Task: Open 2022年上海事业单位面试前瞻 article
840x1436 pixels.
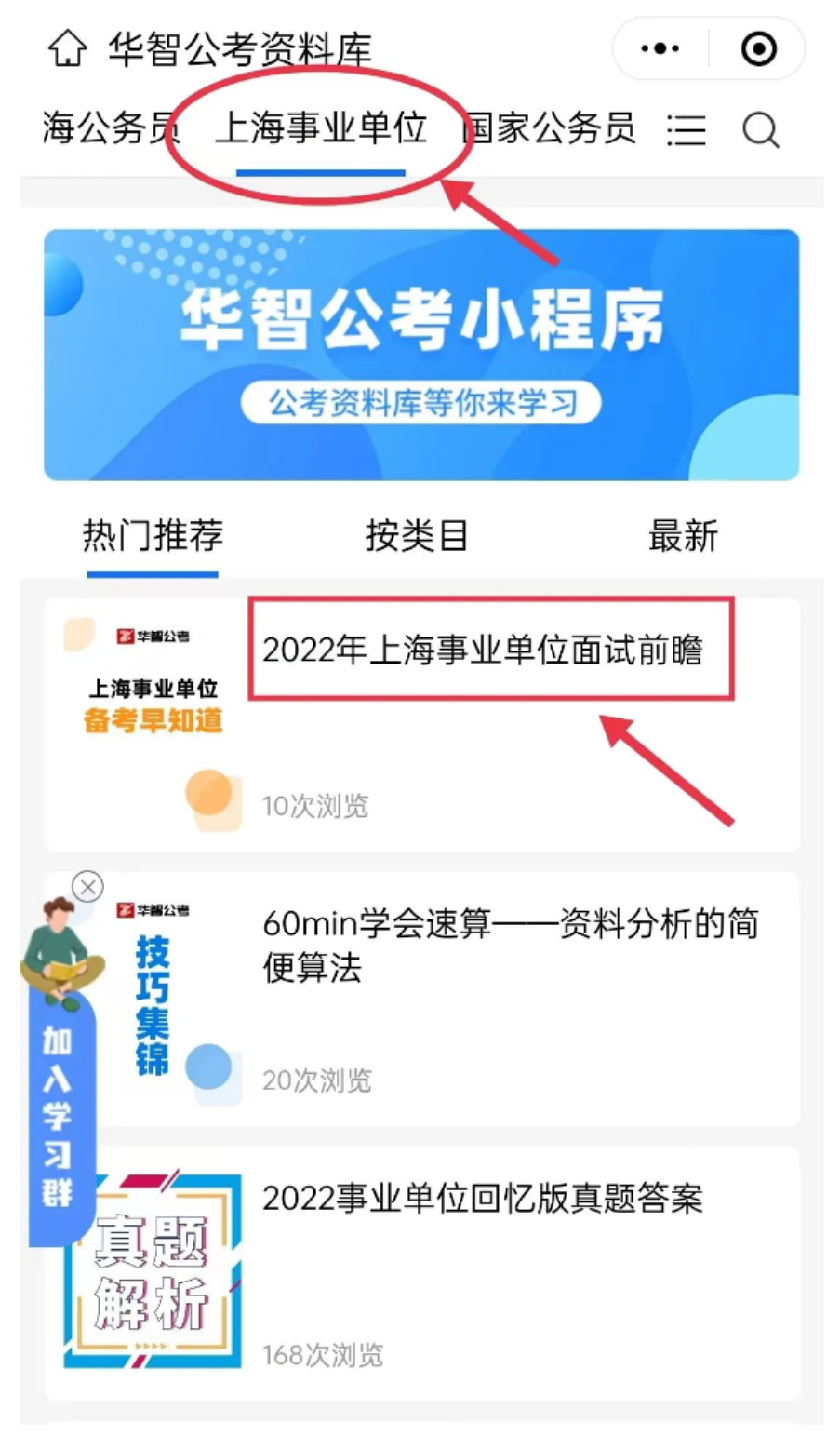Action: tap(482, 651)
